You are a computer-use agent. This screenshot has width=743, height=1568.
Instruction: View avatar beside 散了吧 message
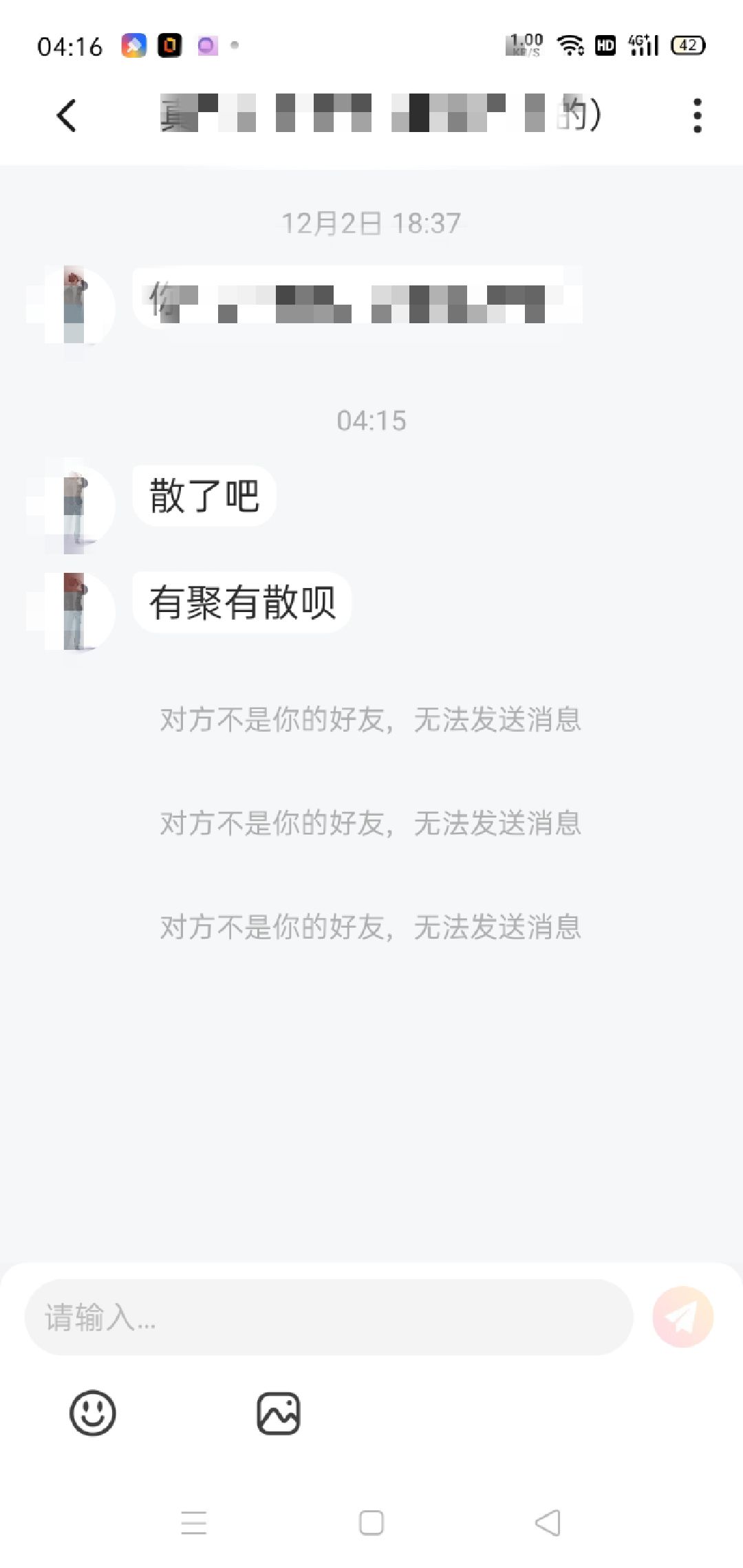[x=74, y=506]
